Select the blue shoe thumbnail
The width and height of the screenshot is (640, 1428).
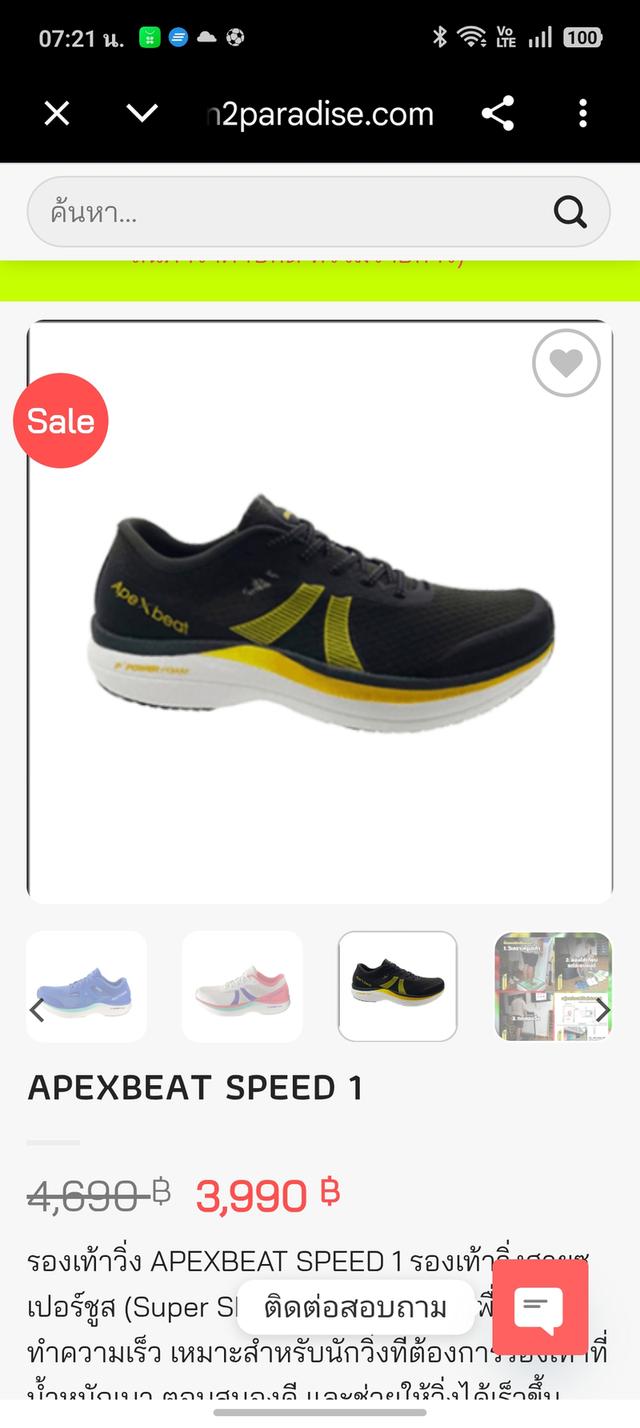pyautogui.click(x=86, y=986)
